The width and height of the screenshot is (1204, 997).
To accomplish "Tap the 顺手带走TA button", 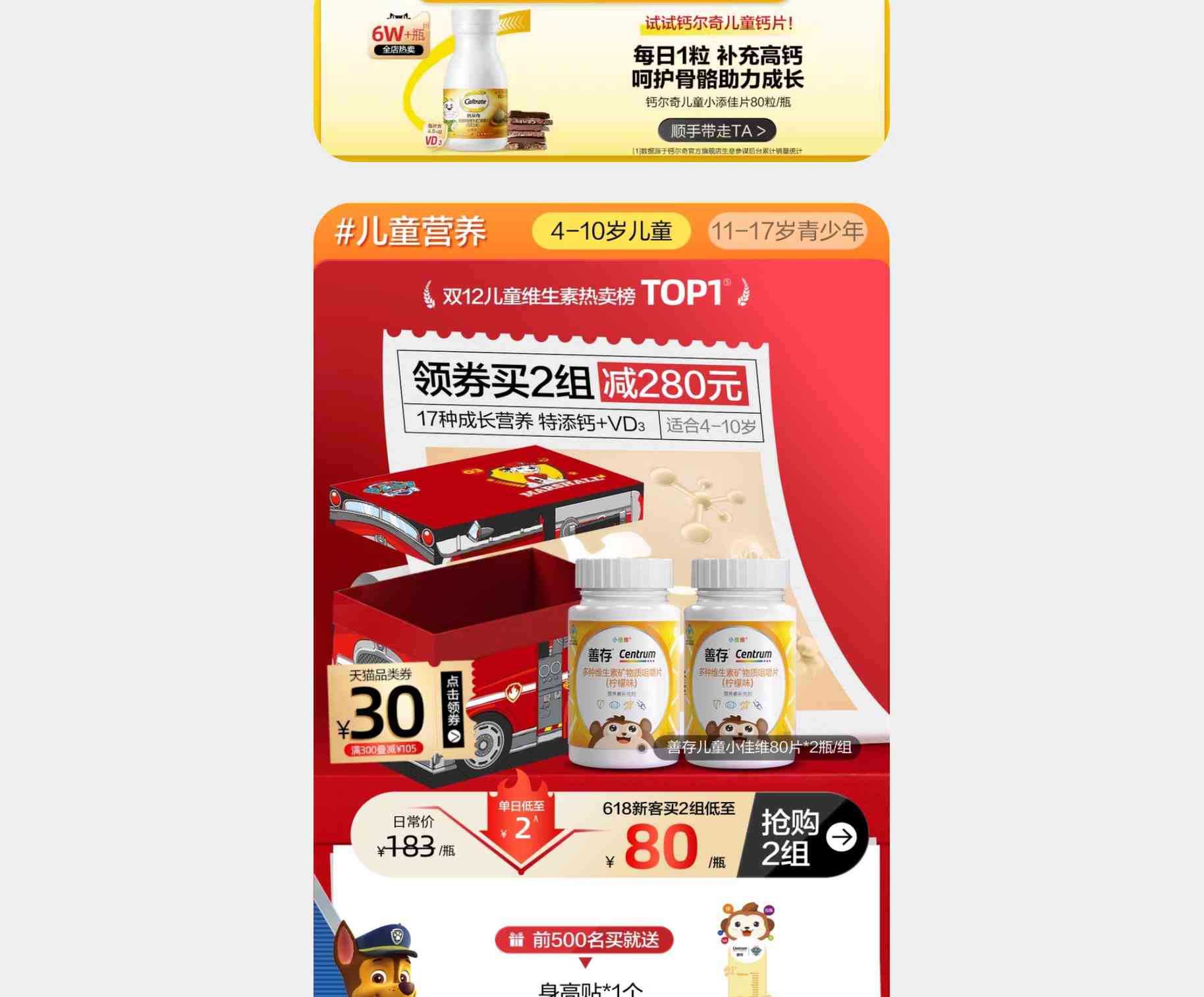I will pos(717,130).
